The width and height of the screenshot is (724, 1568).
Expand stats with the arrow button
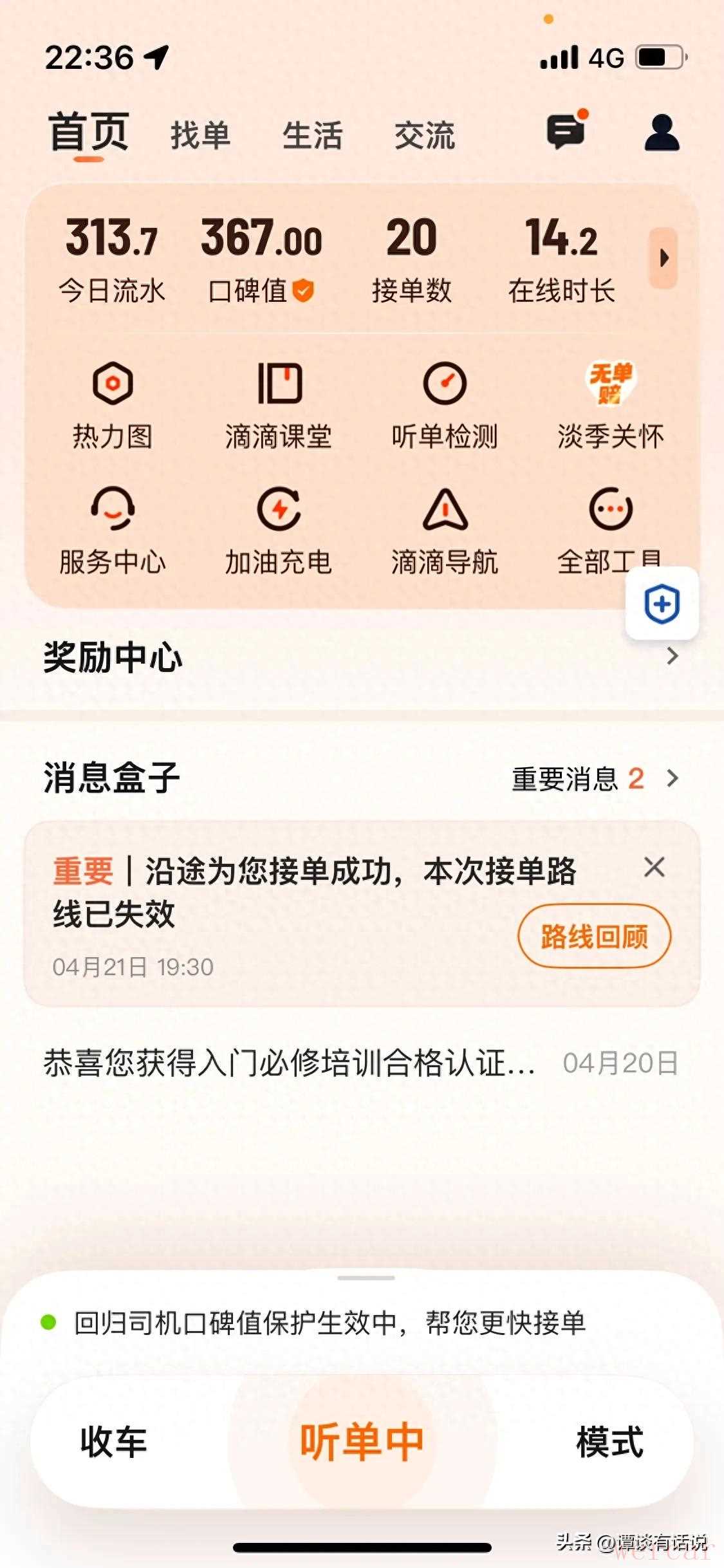pyautogui.click(x=663, y=258)
